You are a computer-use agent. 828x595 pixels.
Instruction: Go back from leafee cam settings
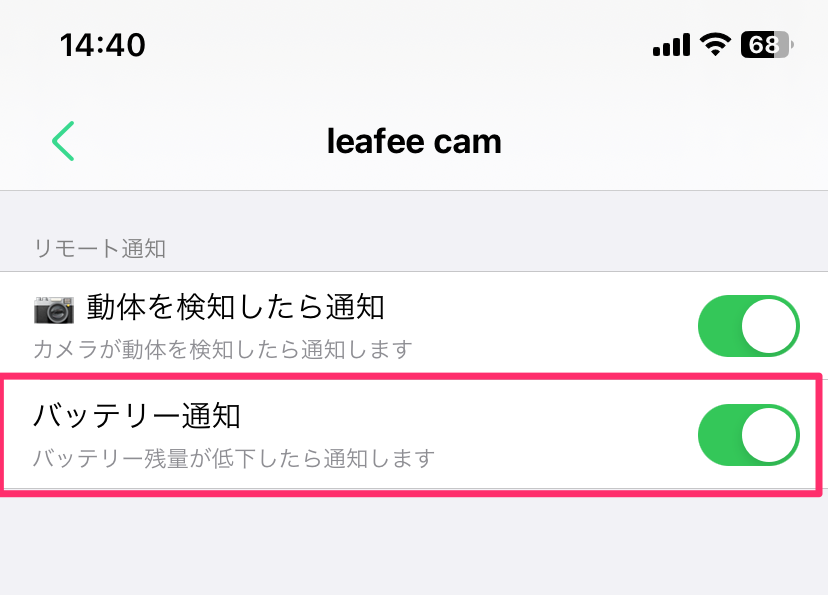click(64, 141)
